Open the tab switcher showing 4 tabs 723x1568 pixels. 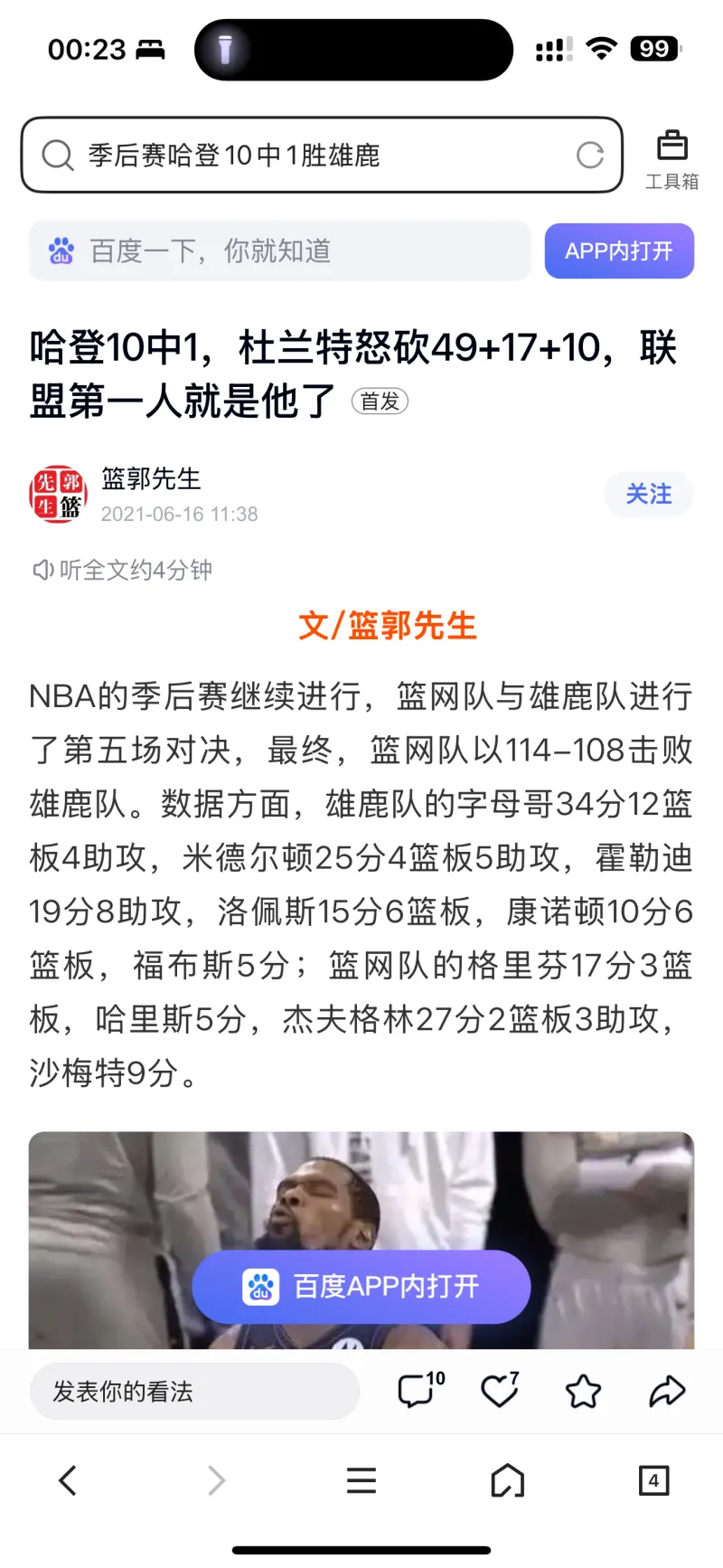[x=653, y=1481]
